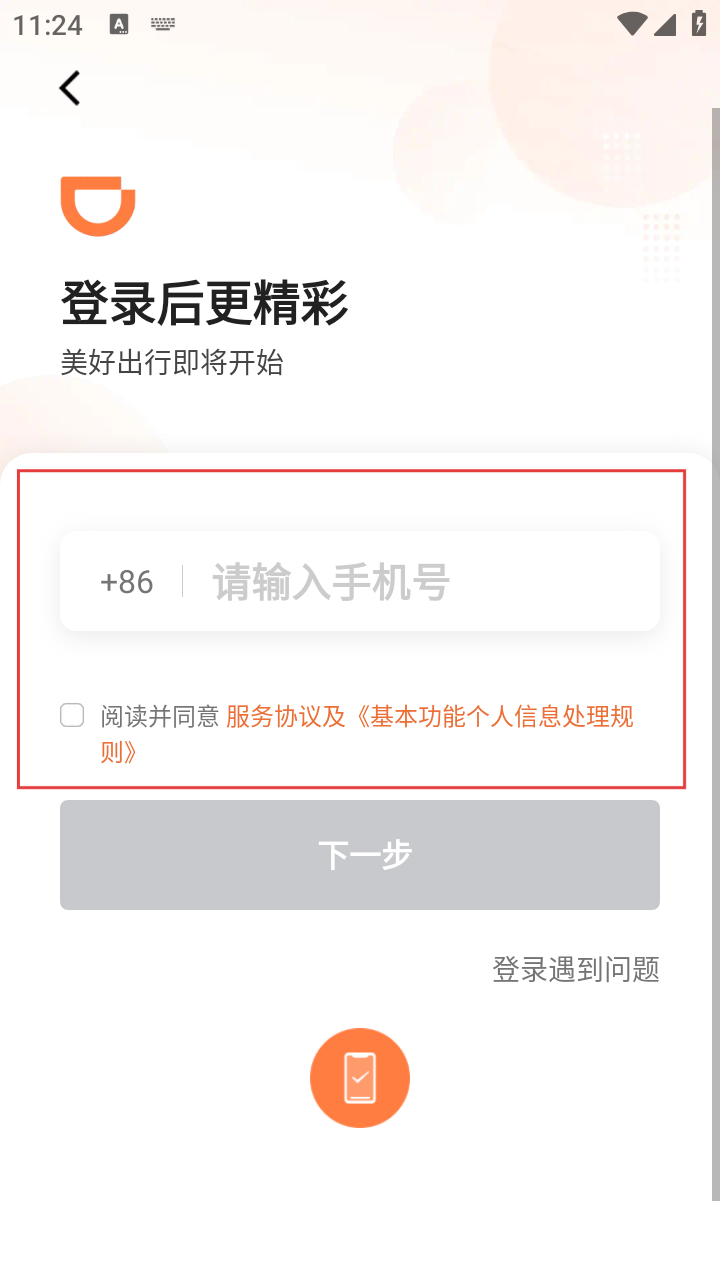Focus the phone number input field
This screenshot has height=1280, width=720.
click(x=420, y=582)
